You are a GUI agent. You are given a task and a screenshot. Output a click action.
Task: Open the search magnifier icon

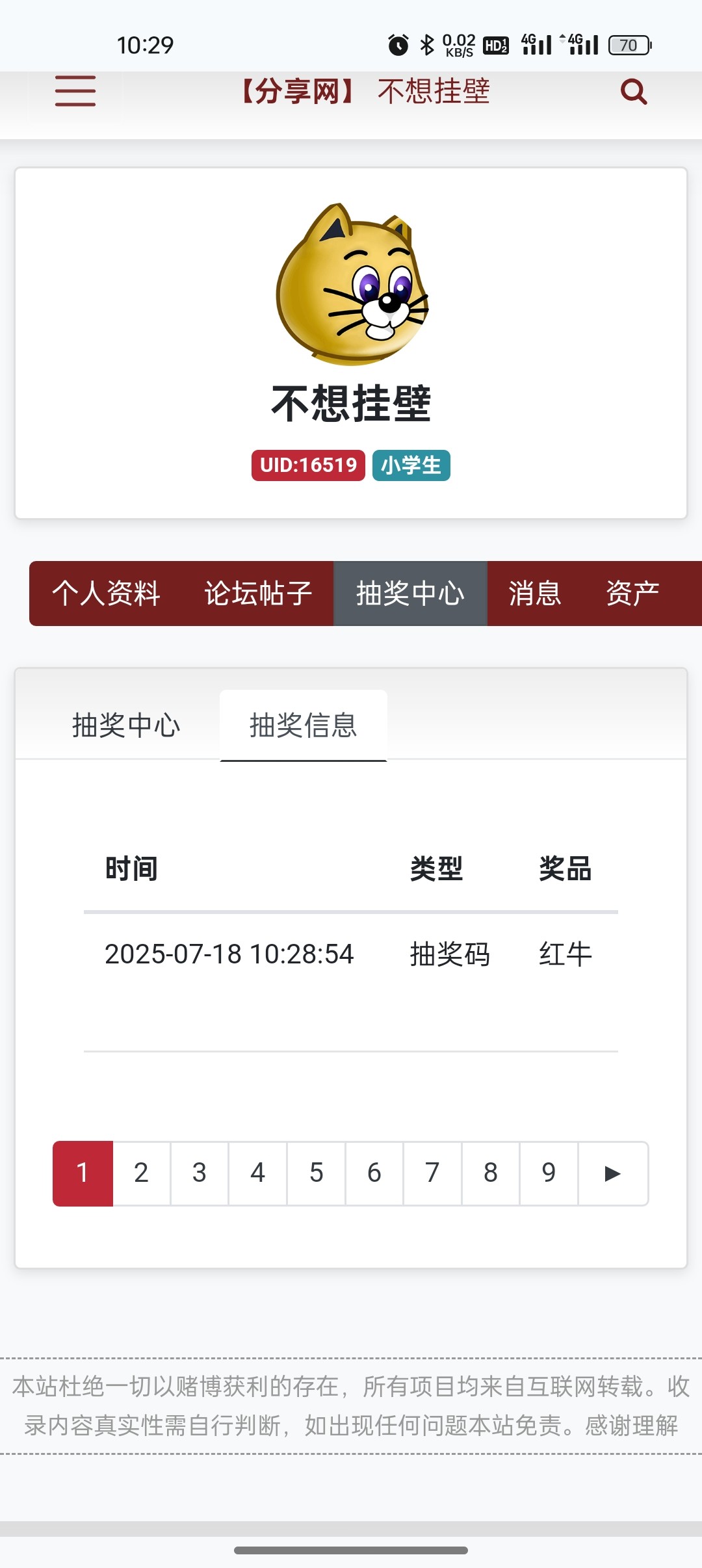(x=634, y=92)
